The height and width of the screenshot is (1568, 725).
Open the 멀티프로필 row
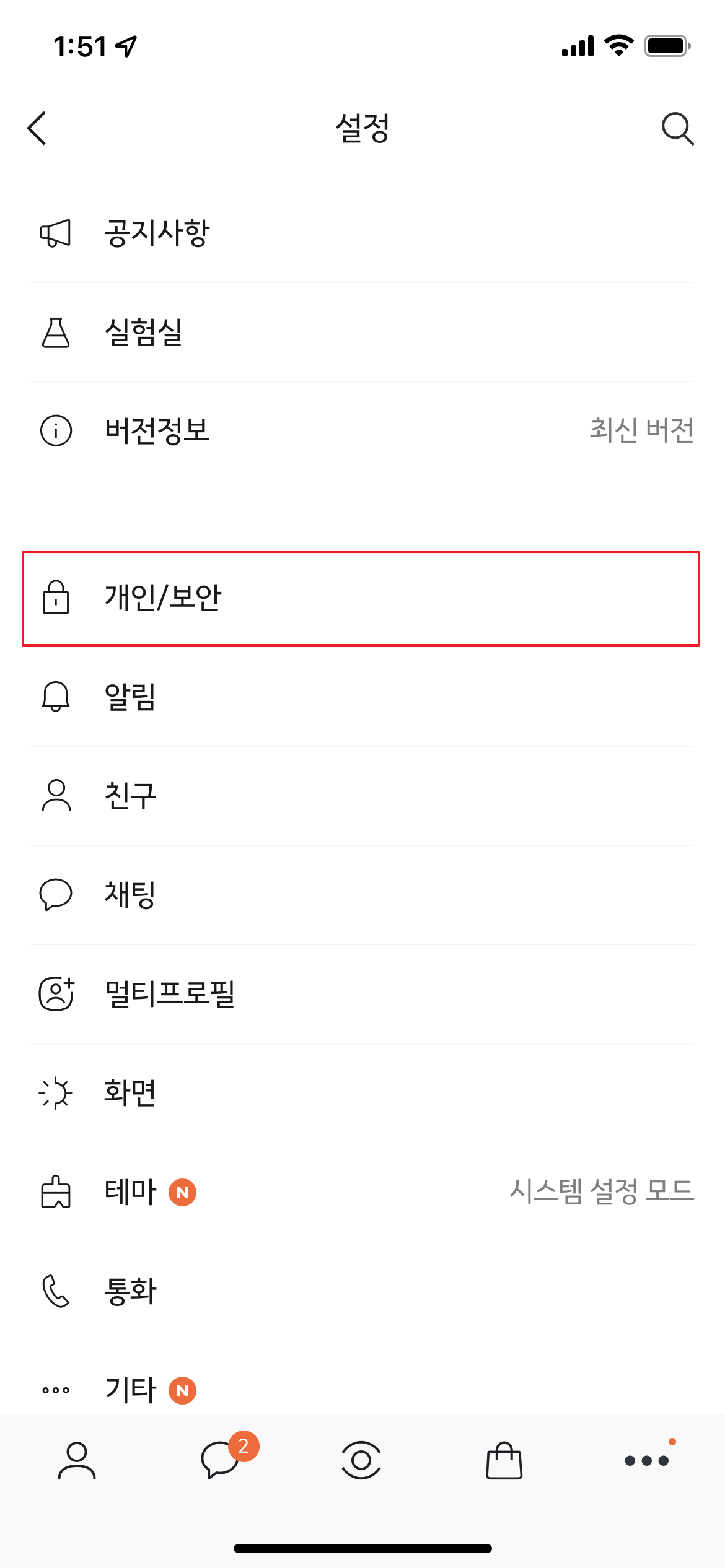pos(362,994)
